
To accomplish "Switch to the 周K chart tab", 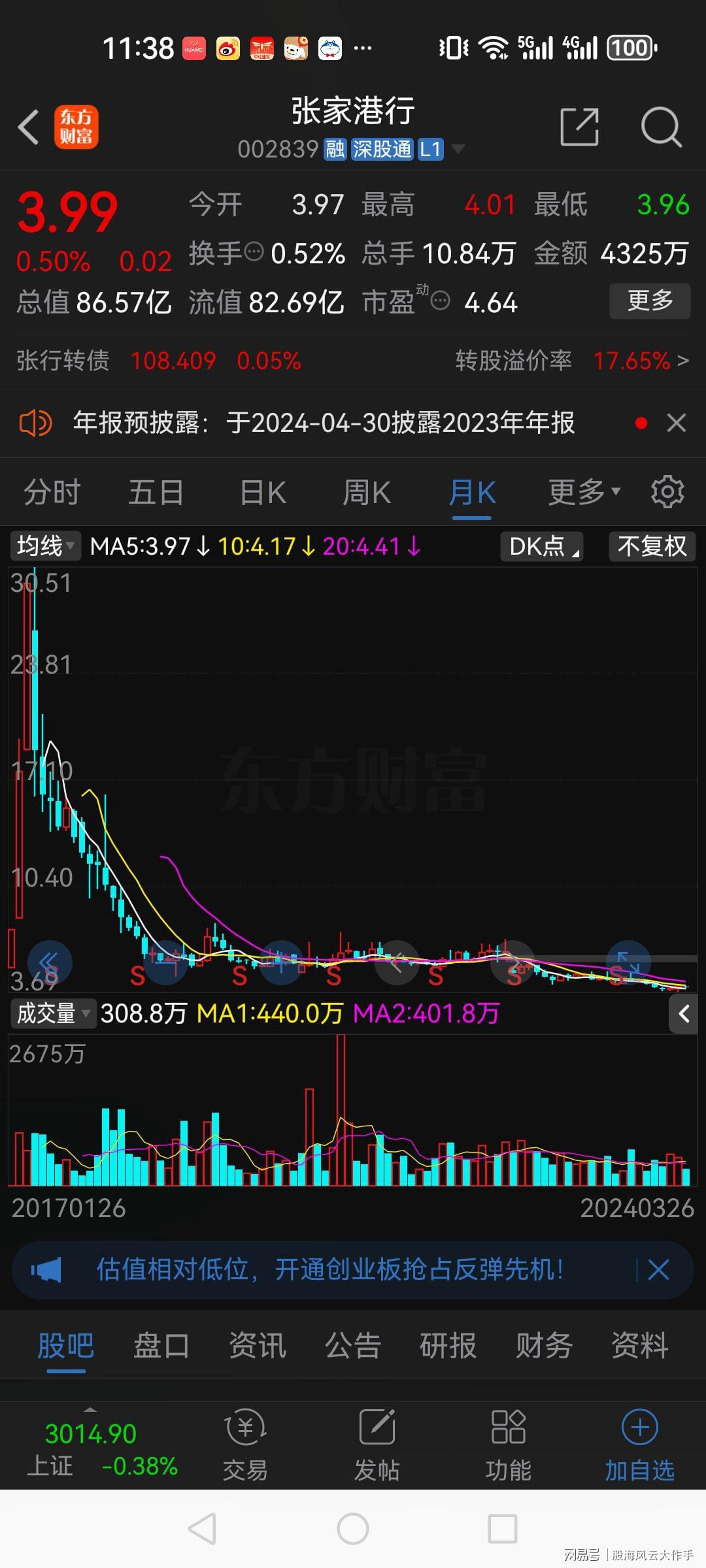I will tap(367, 493).
